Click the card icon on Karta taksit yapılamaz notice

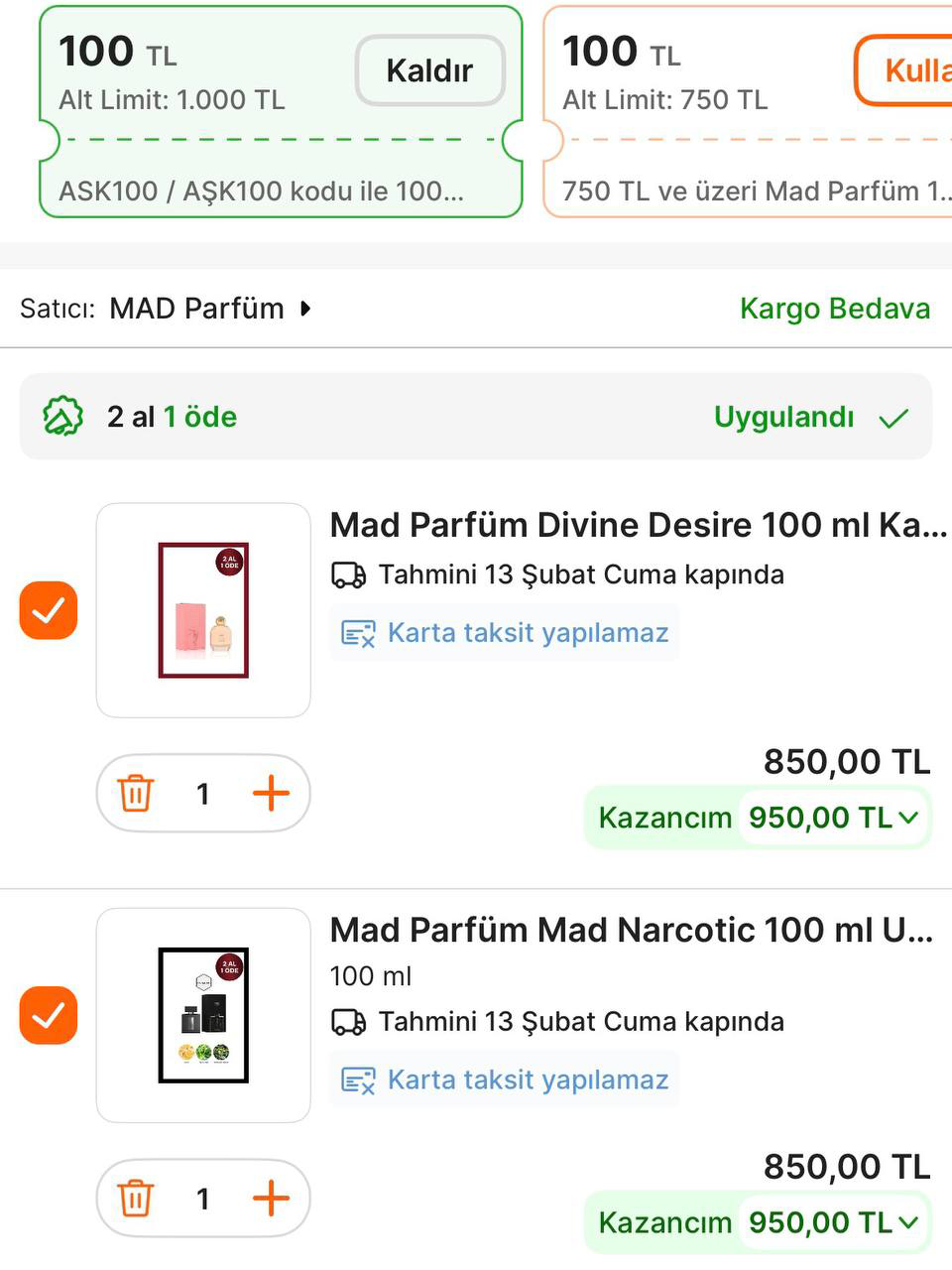coord(359,632)
